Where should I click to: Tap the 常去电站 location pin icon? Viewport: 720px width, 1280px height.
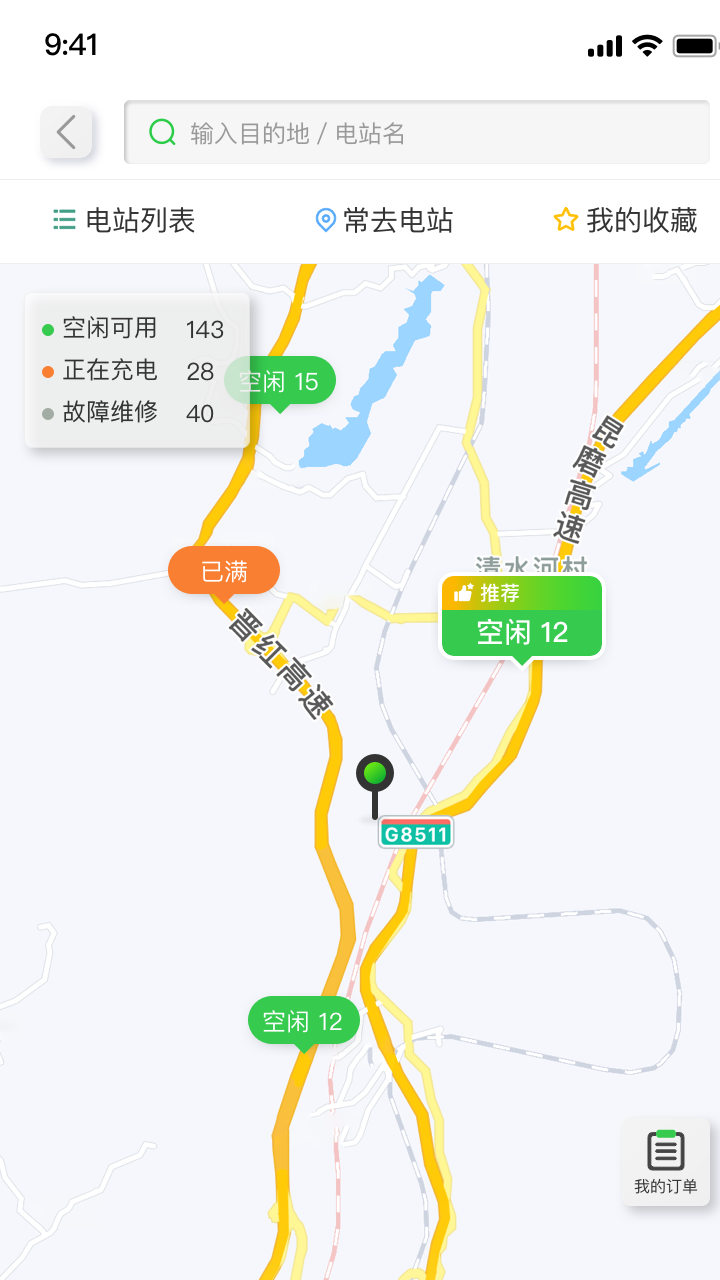click(323, 220)
